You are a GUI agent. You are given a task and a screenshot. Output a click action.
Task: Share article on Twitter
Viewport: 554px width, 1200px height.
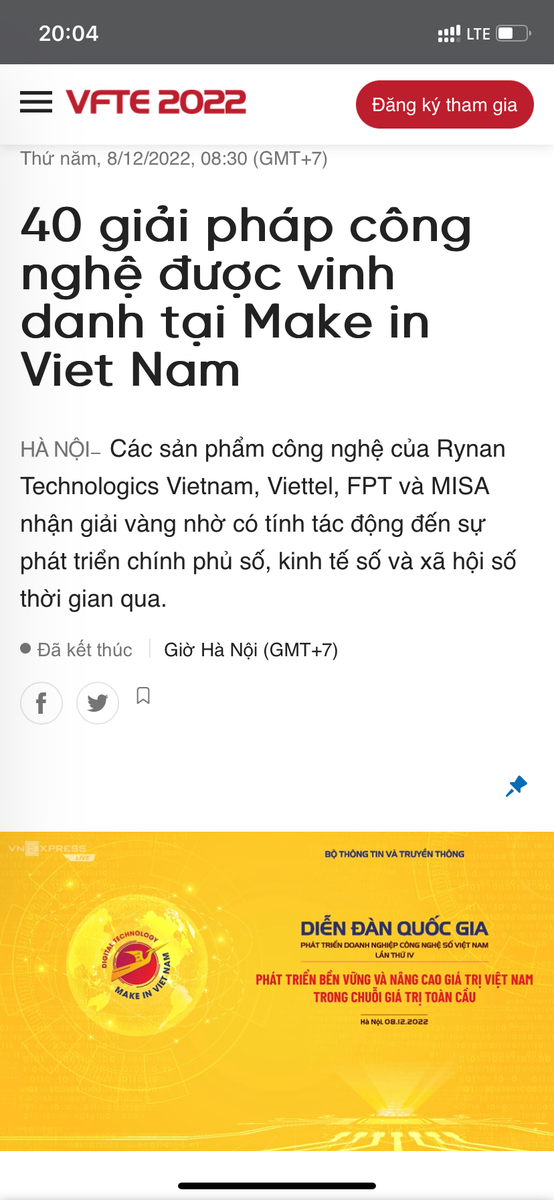pos(97,703)
